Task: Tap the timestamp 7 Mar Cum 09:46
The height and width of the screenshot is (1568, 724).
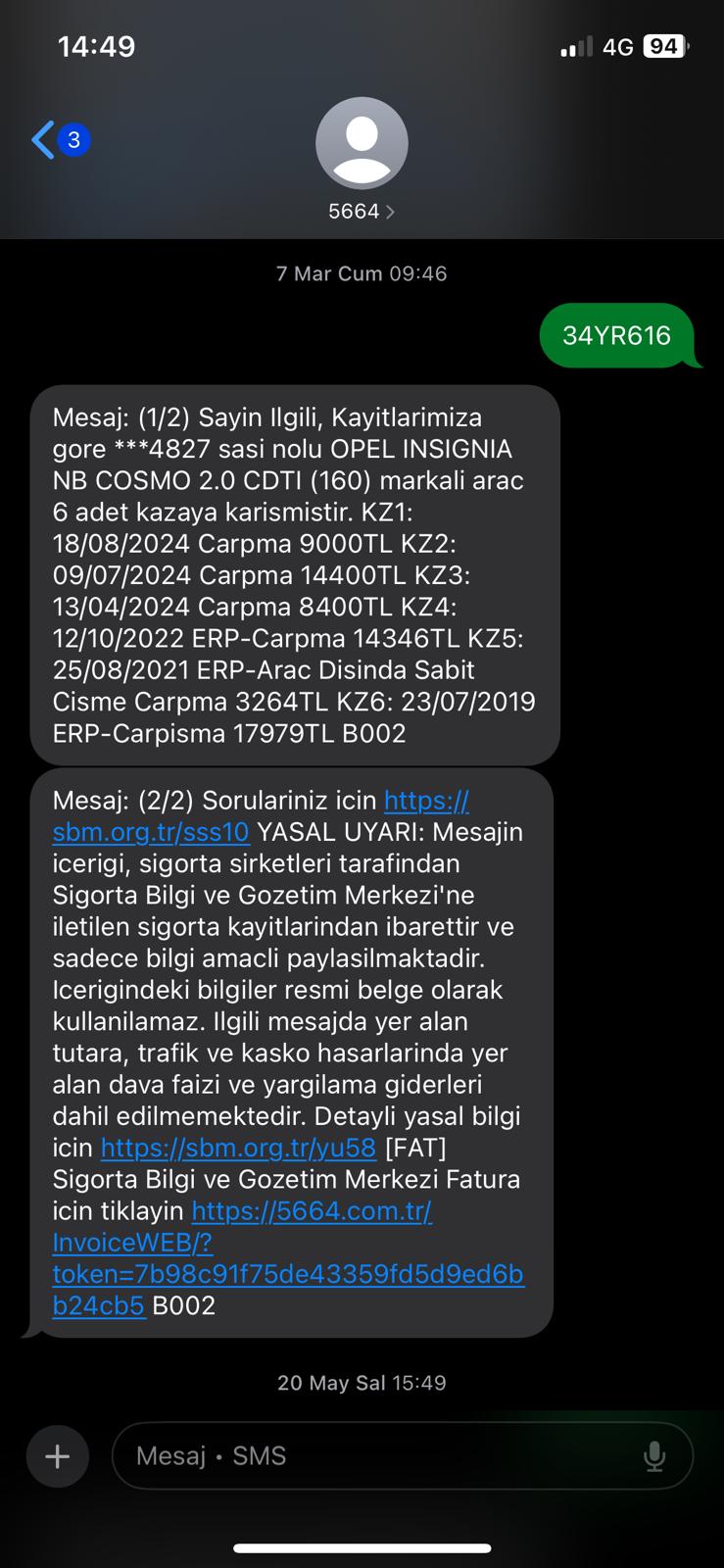Action: pyautogui.click(x=362, y=273)
